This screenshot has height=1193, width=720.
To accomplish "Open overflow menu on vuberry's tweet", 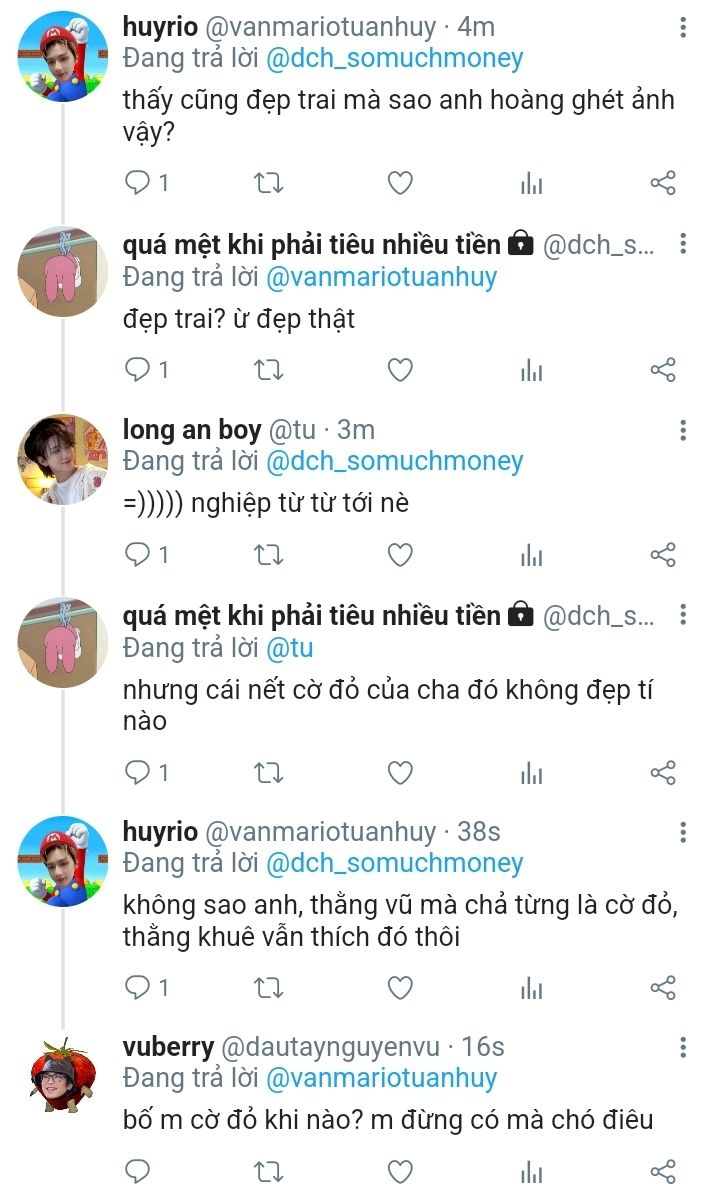I will [x=683, y=1048].
